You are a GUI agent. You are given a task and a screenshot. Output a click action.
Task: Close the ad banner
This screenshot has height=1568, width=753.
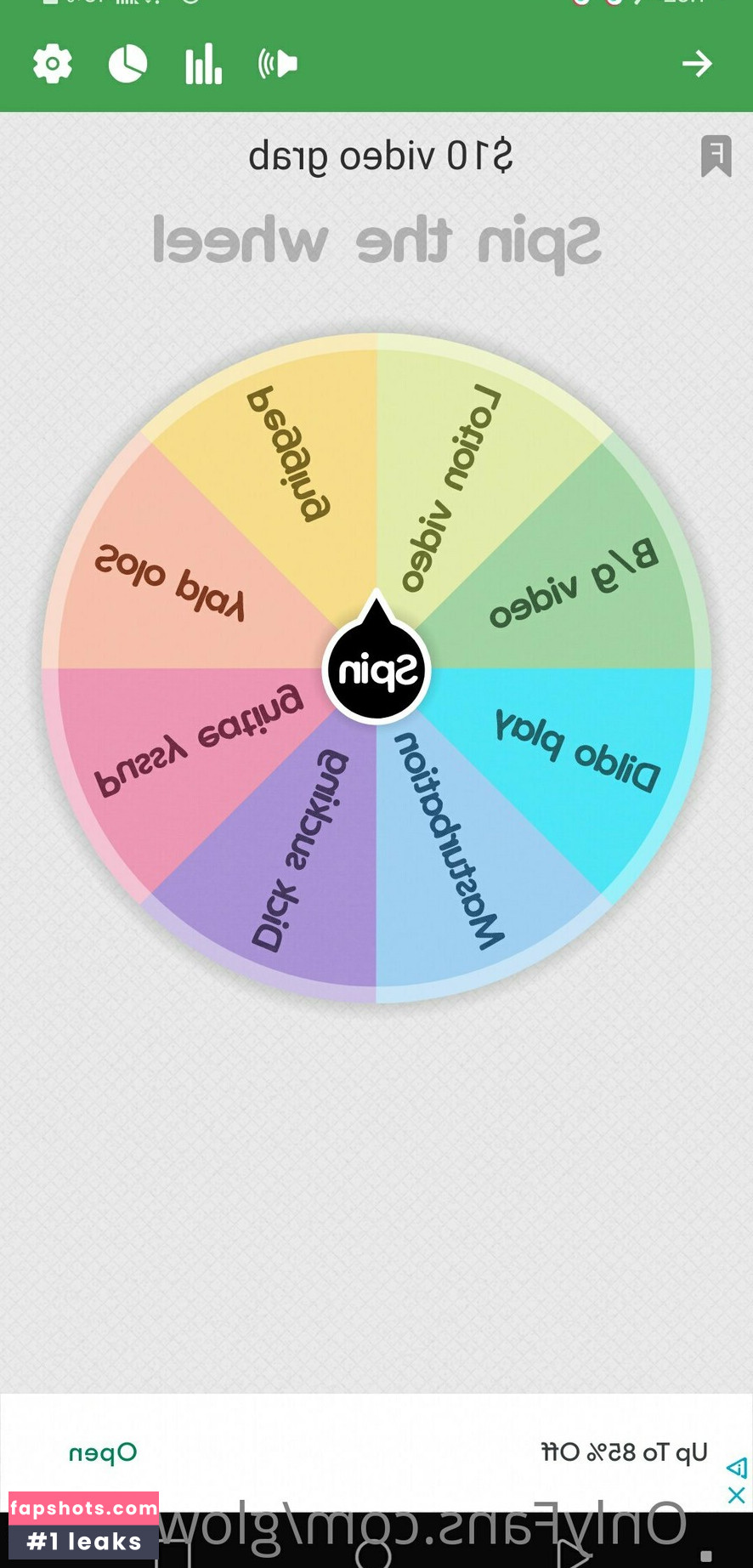click(737, 1495)
